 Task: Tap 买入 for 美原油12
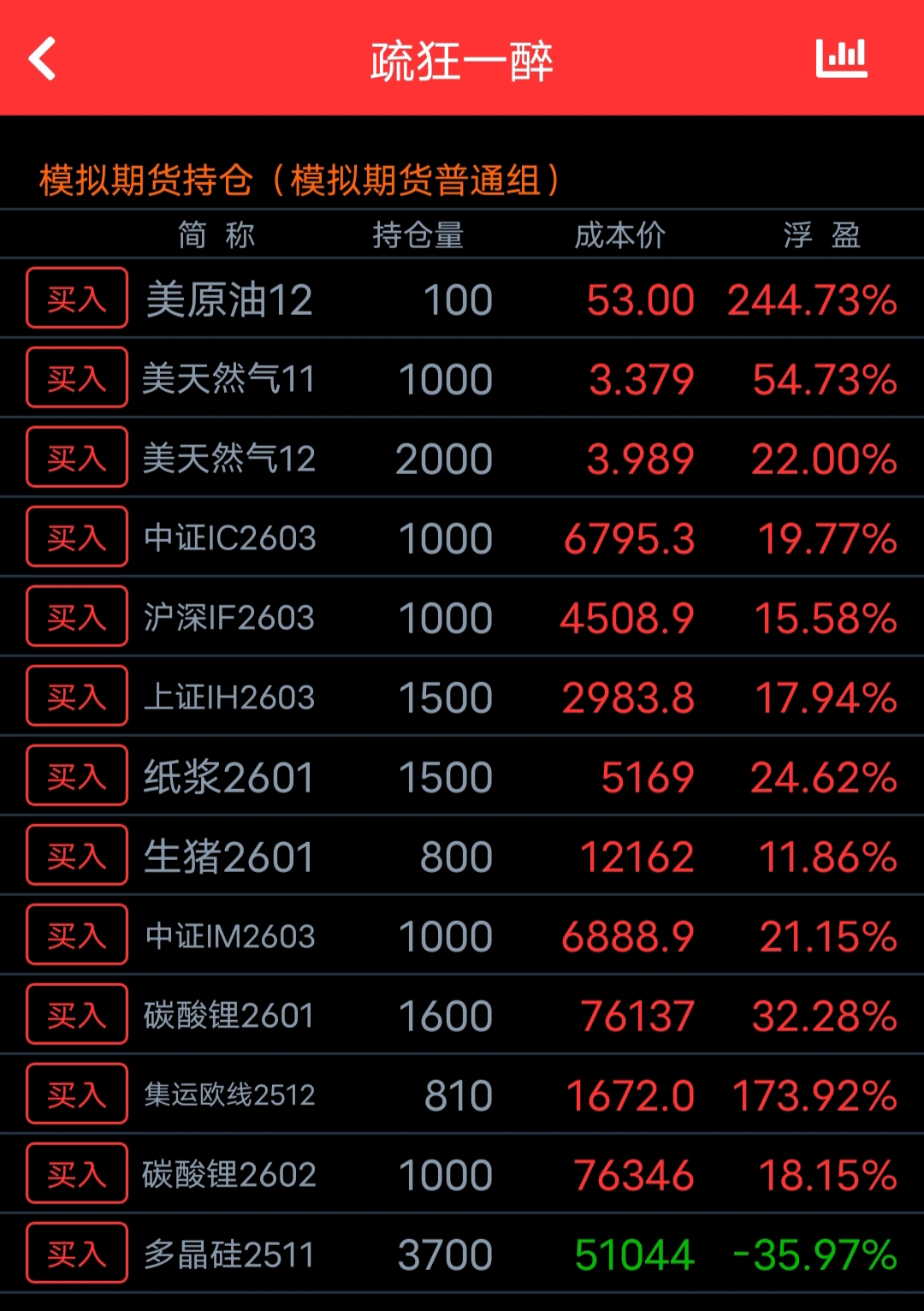(77, 299)
